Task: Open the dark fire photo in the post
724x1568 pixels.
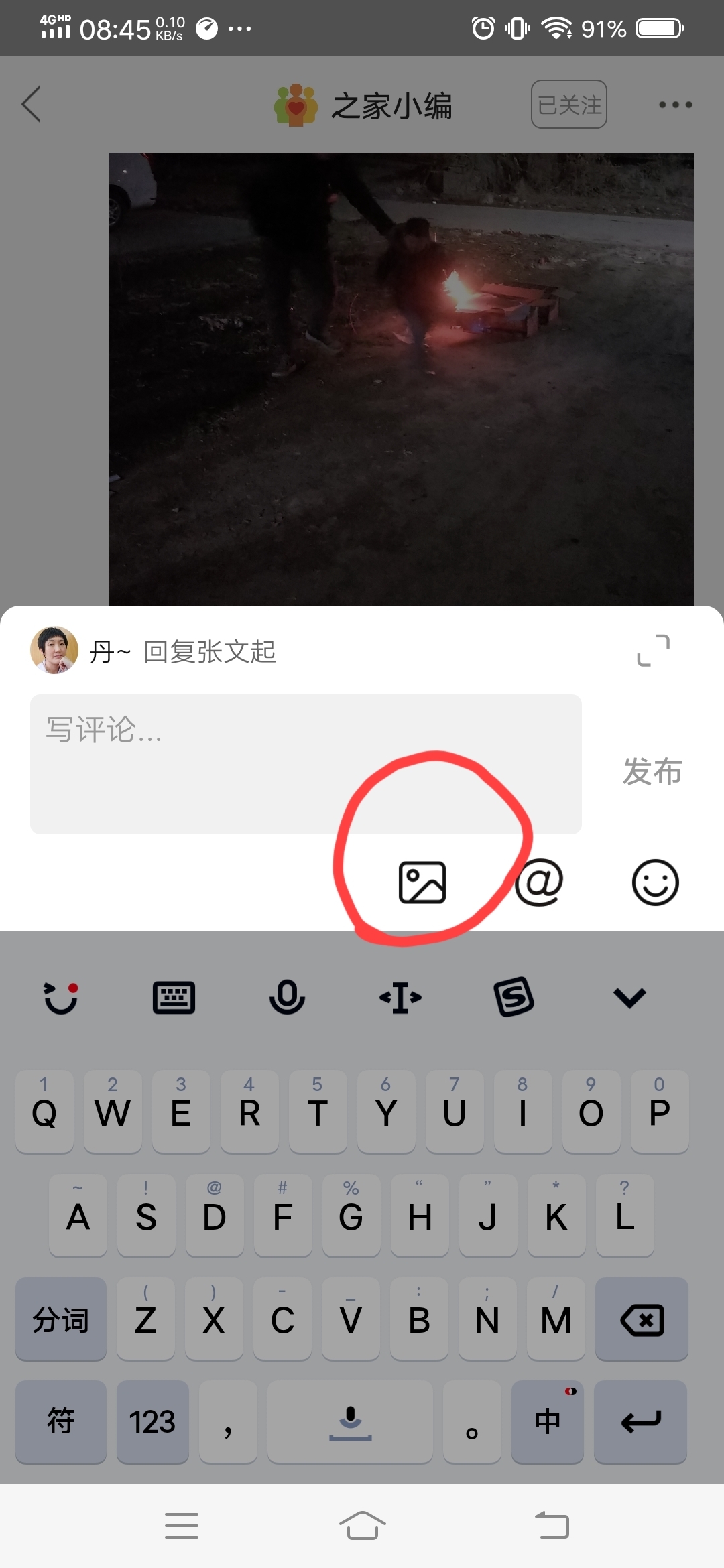Action: pos(401,379)
